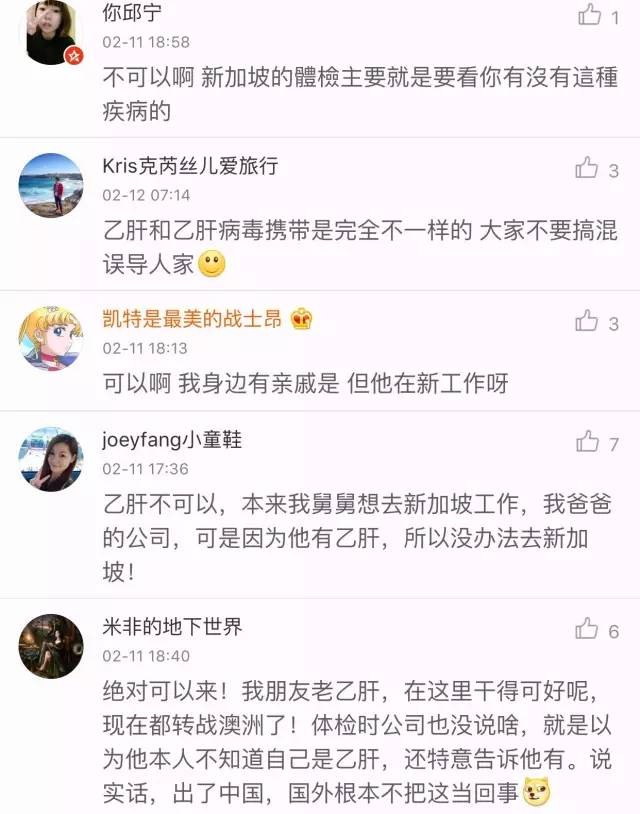Open 米非的地下世界's profile avatar
The height and width of the screenshot is (814, 640).
(x=51, y=646)
